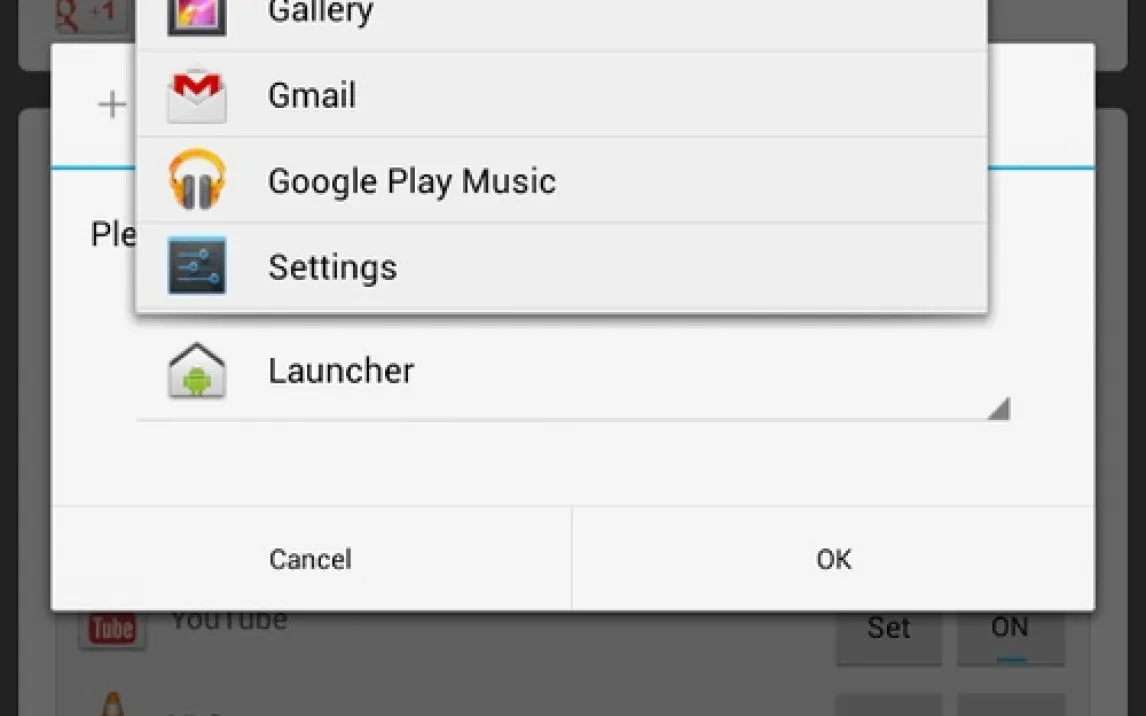This screenshot has height=716, width=1146.
Task: Choose Gmail in the dropdown list
Action: [x=560, y=95]
